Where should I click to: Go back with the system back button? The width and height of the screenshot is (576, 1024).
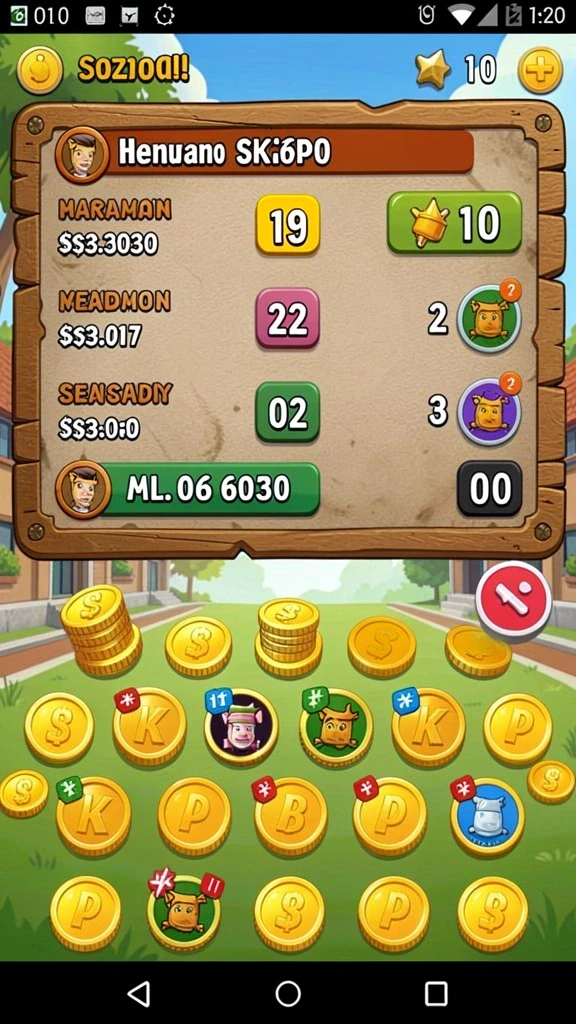click(x=138, y=993)
